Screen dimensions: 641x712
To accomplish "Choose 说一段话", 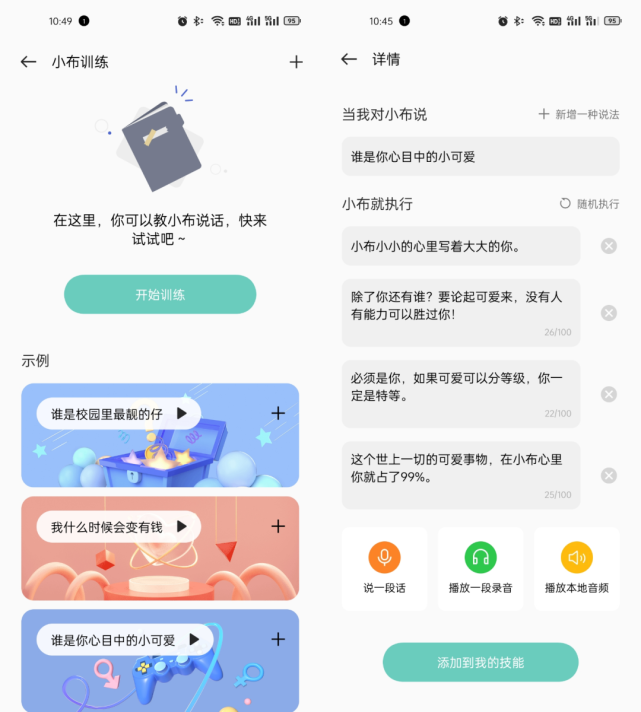I will 384,569.
